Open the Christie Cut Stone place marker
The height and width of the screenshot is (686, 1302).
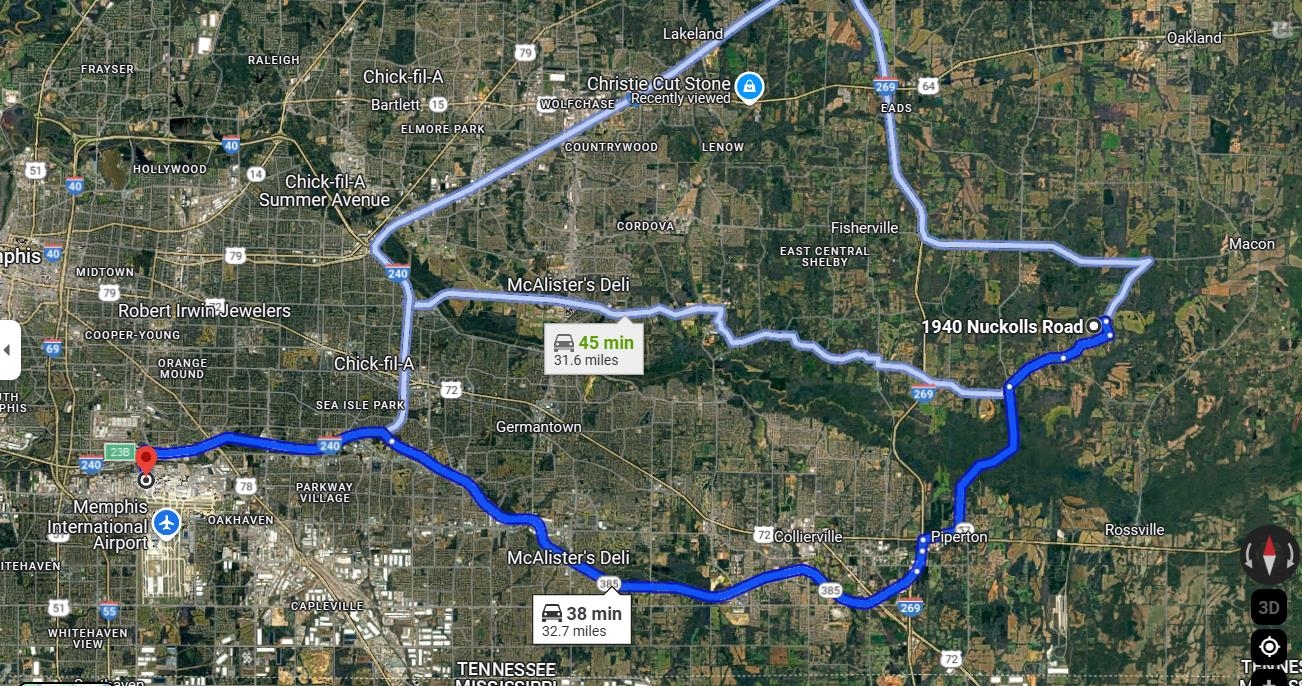pos(748,88)
